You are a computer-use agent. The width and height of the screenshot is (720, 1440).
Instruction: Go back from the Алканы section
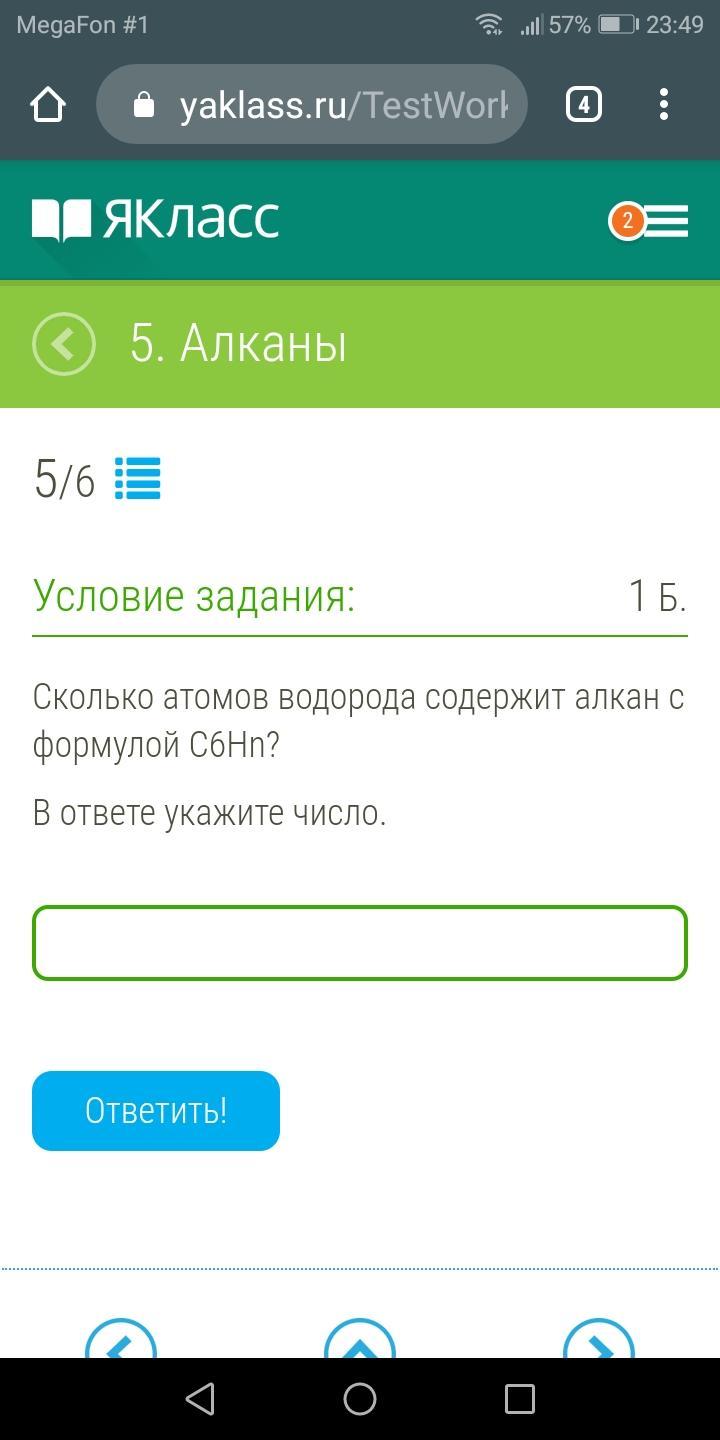point(64,344)
